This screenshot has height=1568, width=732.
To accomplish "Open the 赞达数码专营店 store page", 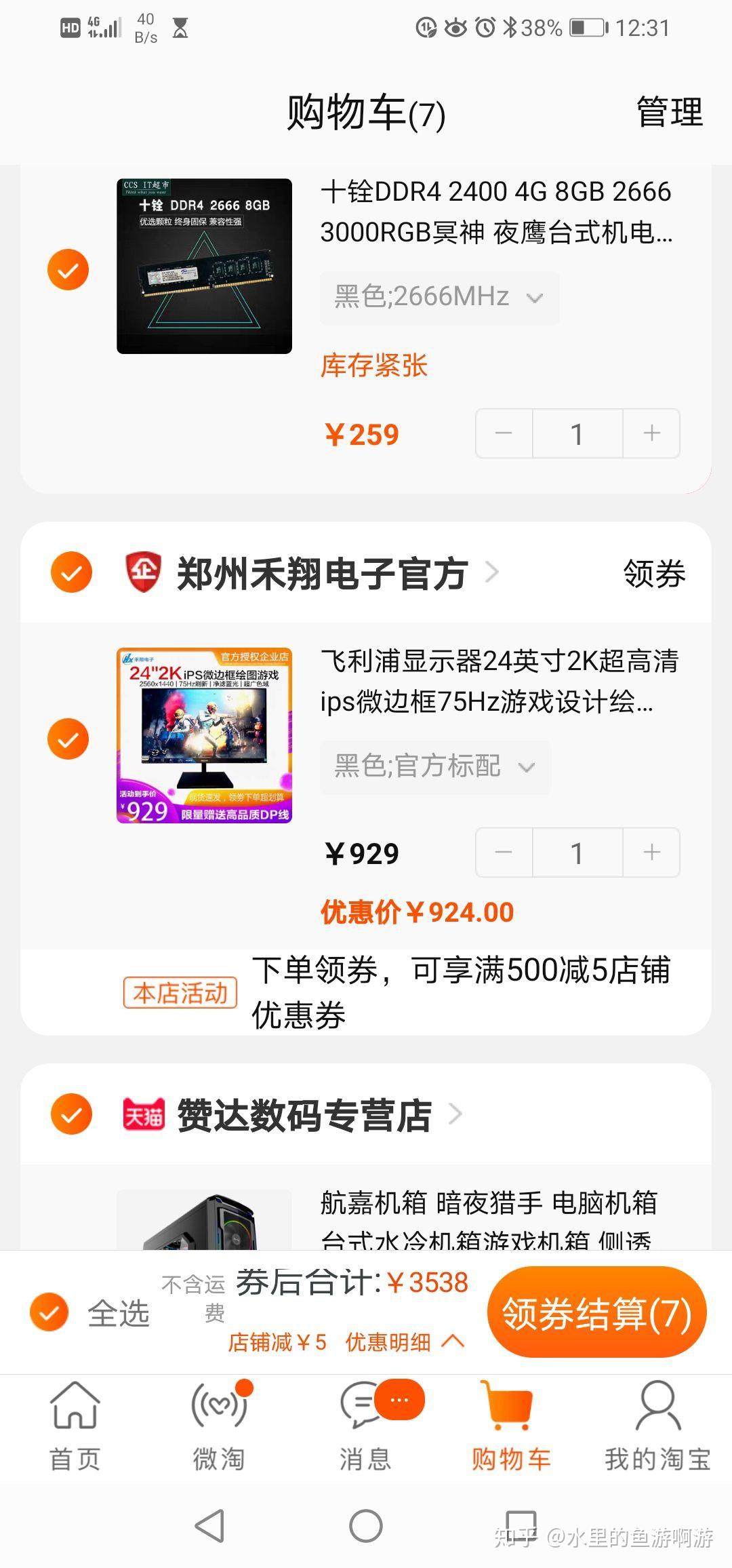I will click(304, 1116).
